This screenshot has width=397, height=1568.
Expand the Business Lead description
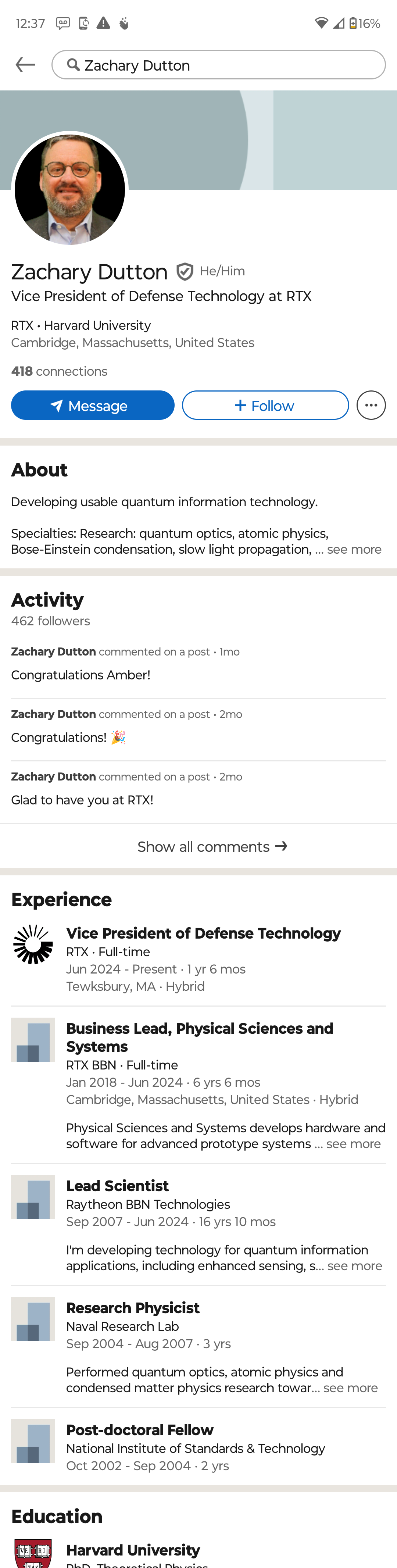(x=353, y=1144)
